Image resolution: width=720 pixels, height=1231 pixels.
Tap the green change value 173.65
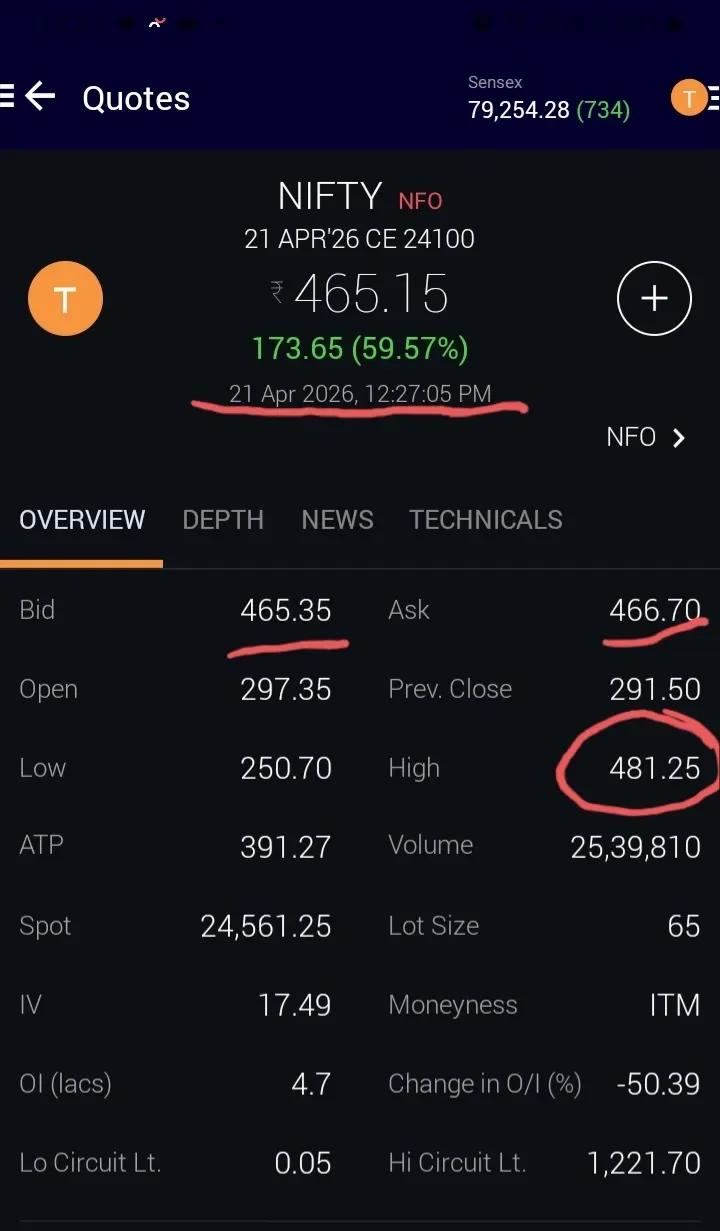click(x=290, y=350)
